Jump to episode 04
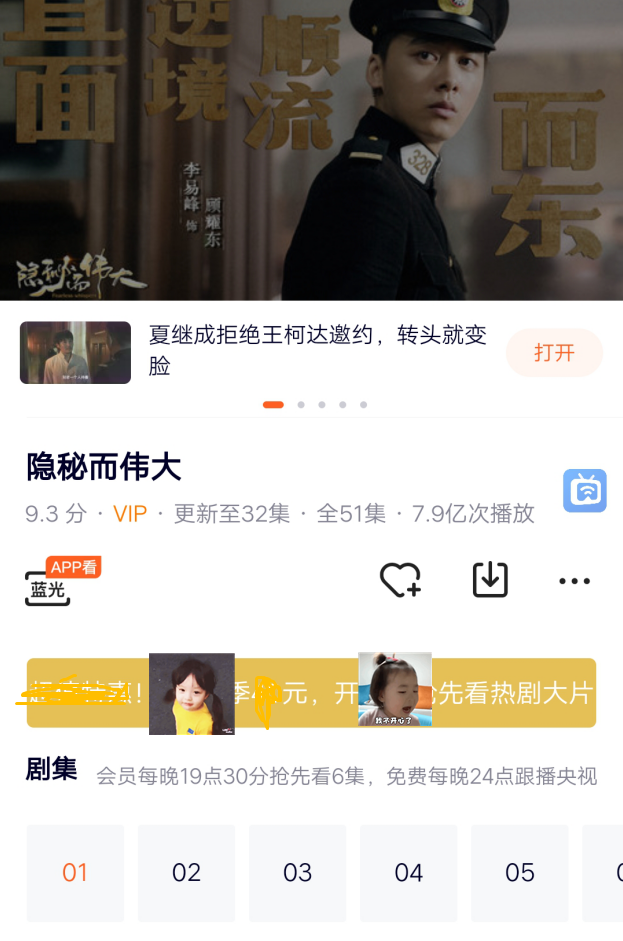Viewport: 623px width, 941px height. (x=408, y=873)
